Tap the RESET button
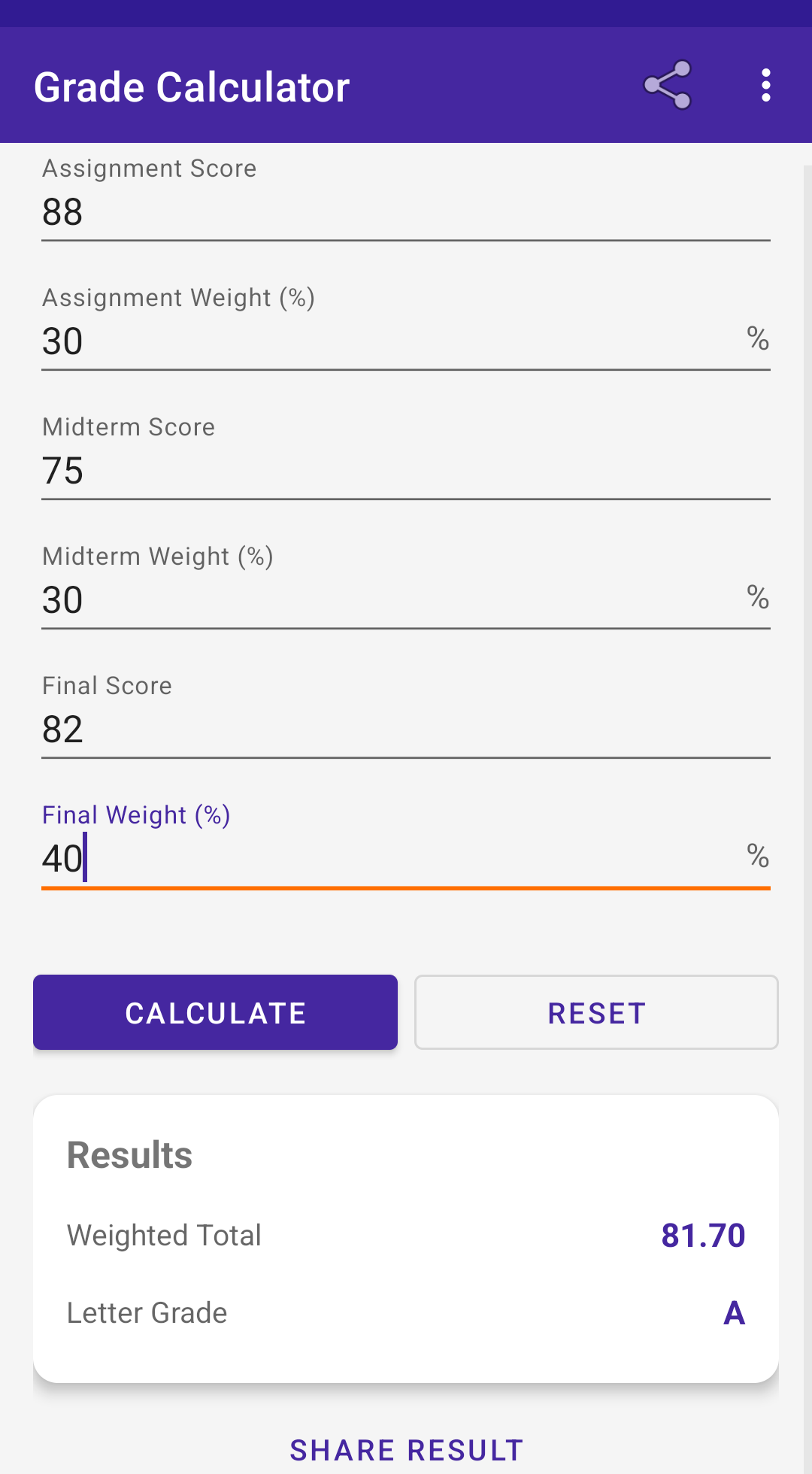Image resolution: width=812 pixels, height=1474 pixels. (595, 1012)
